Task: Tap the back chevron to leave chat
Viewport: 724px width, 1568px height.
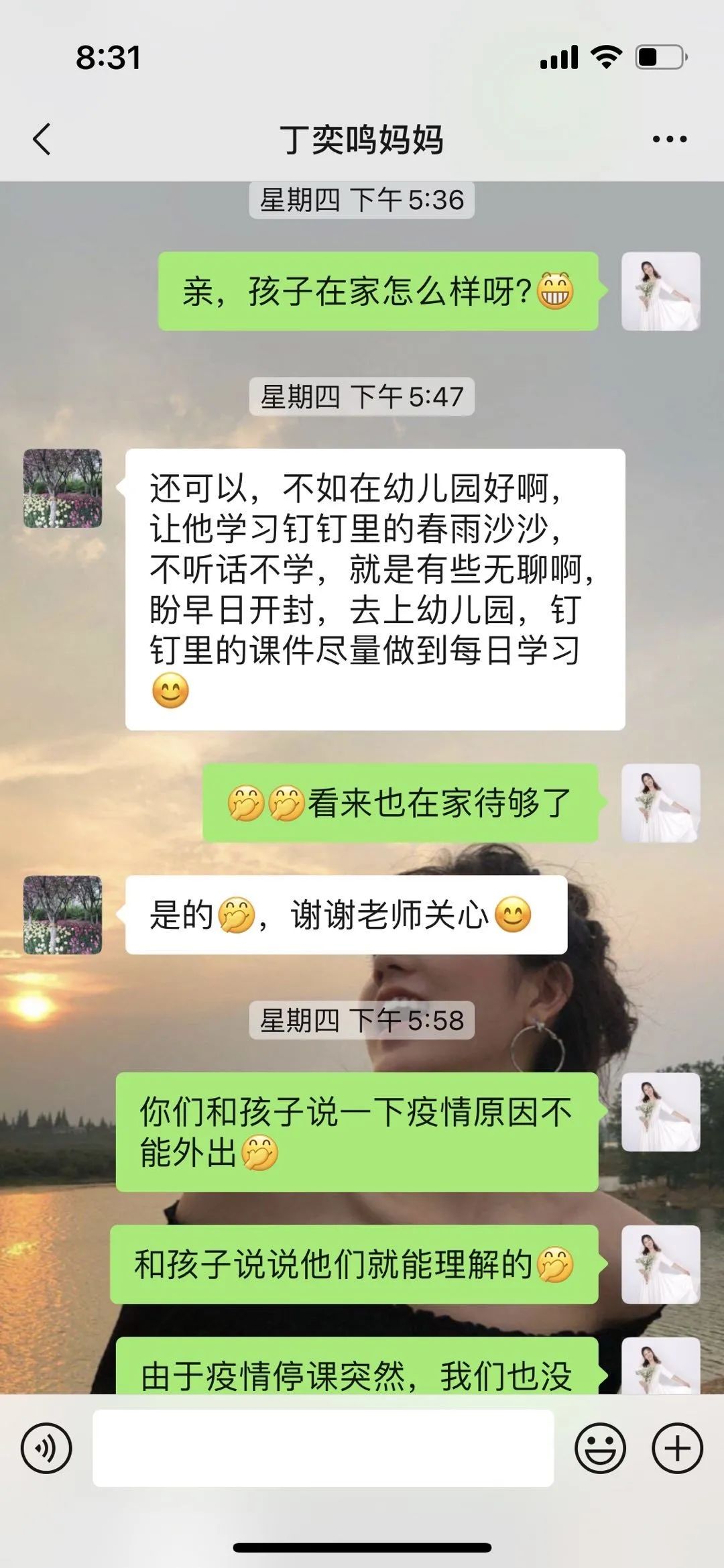Action: (42, 137)
